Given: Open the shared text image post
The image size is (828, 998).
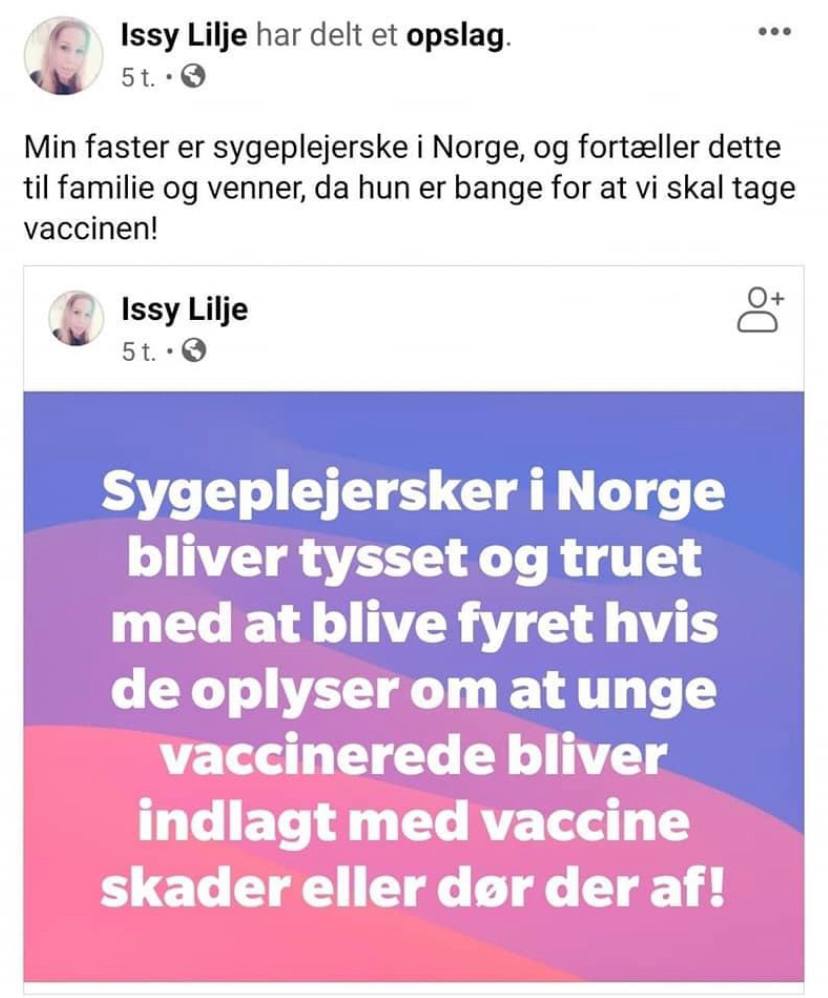Looking at the screenshot, I should (x=414, y=687).
